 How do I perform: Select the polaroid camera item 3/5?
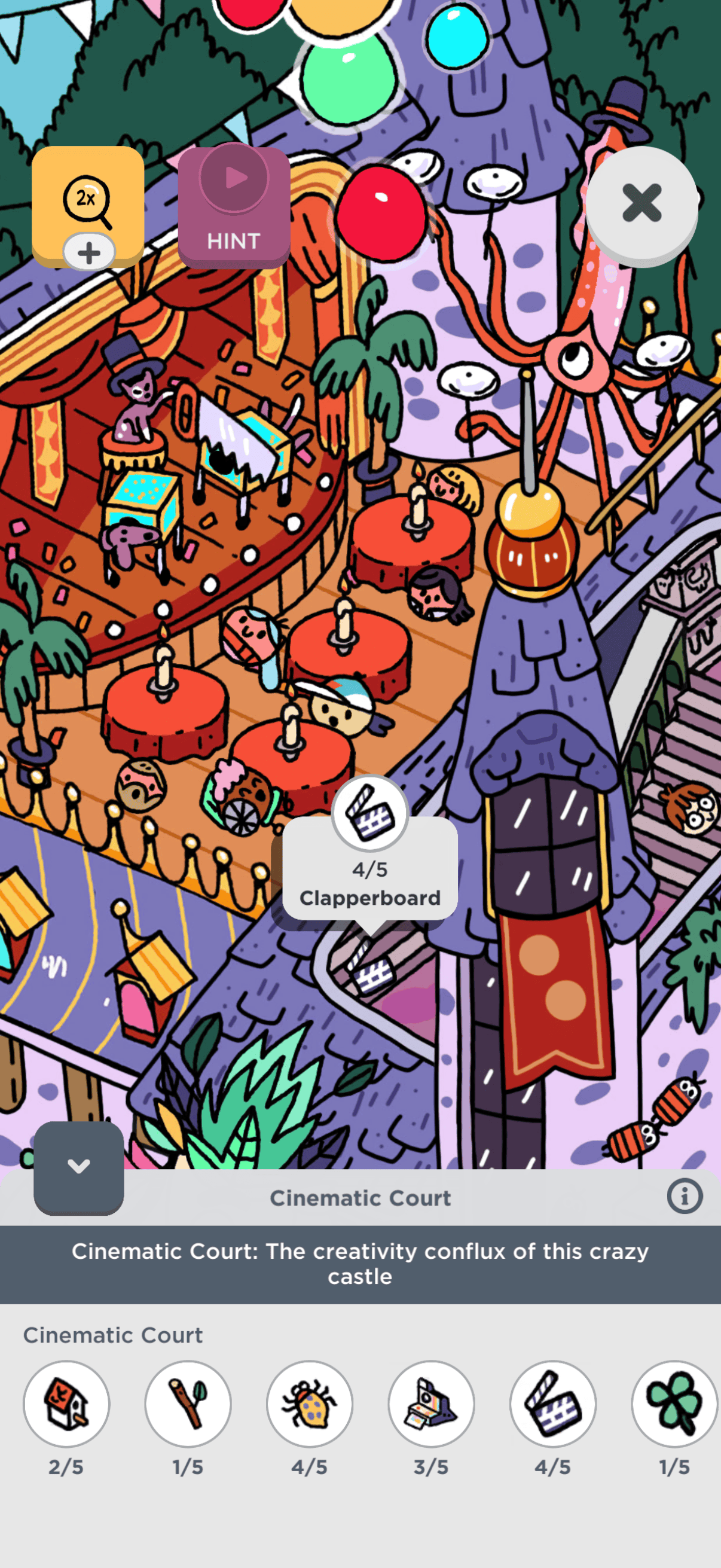coord(432,1404)
